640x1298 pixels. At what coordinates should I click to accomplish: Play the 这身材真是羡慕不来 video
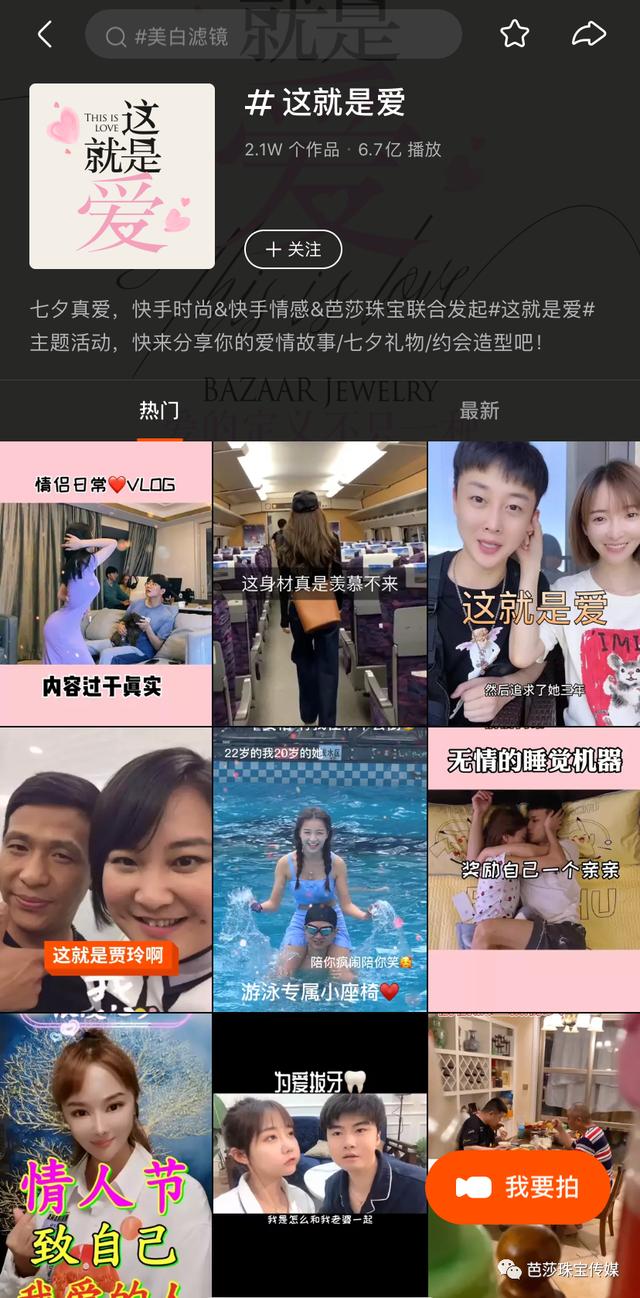(320, 583)
